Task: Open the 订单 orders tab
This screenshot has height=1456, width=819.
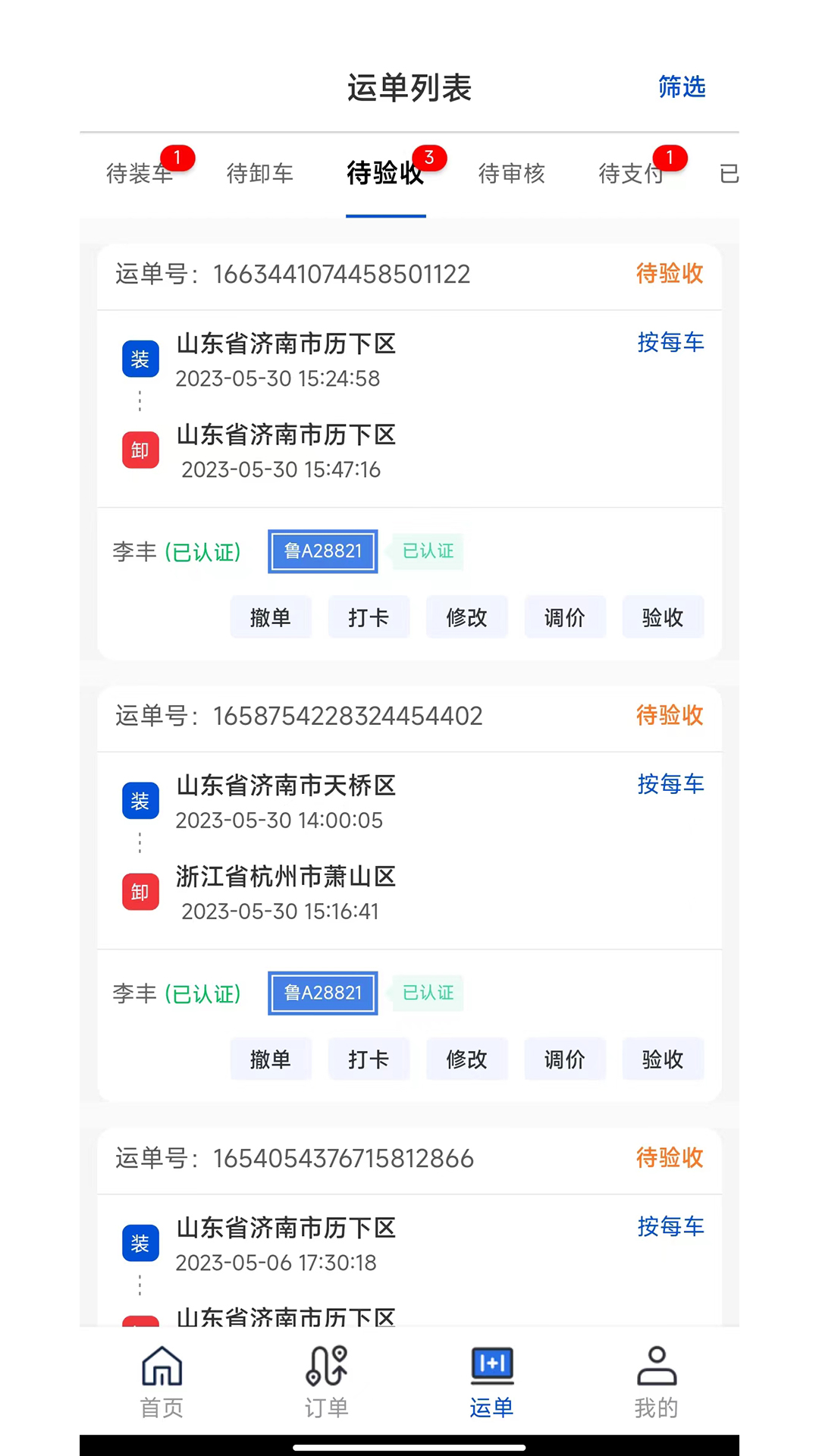Action: [327, 1382]
